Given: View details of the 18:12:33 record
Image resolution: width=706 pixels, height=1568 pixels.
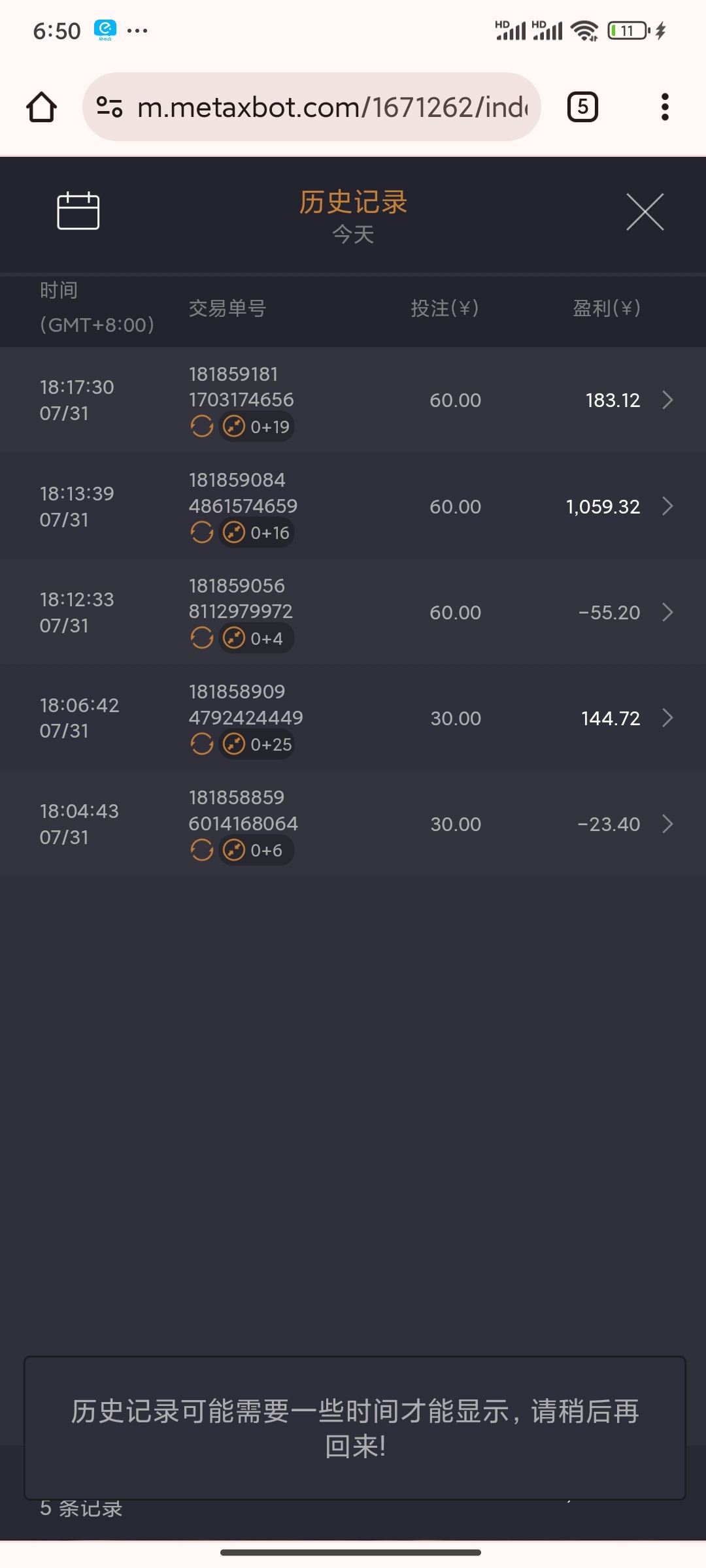Looking at the screenshot, I should [x=353, y=612].
